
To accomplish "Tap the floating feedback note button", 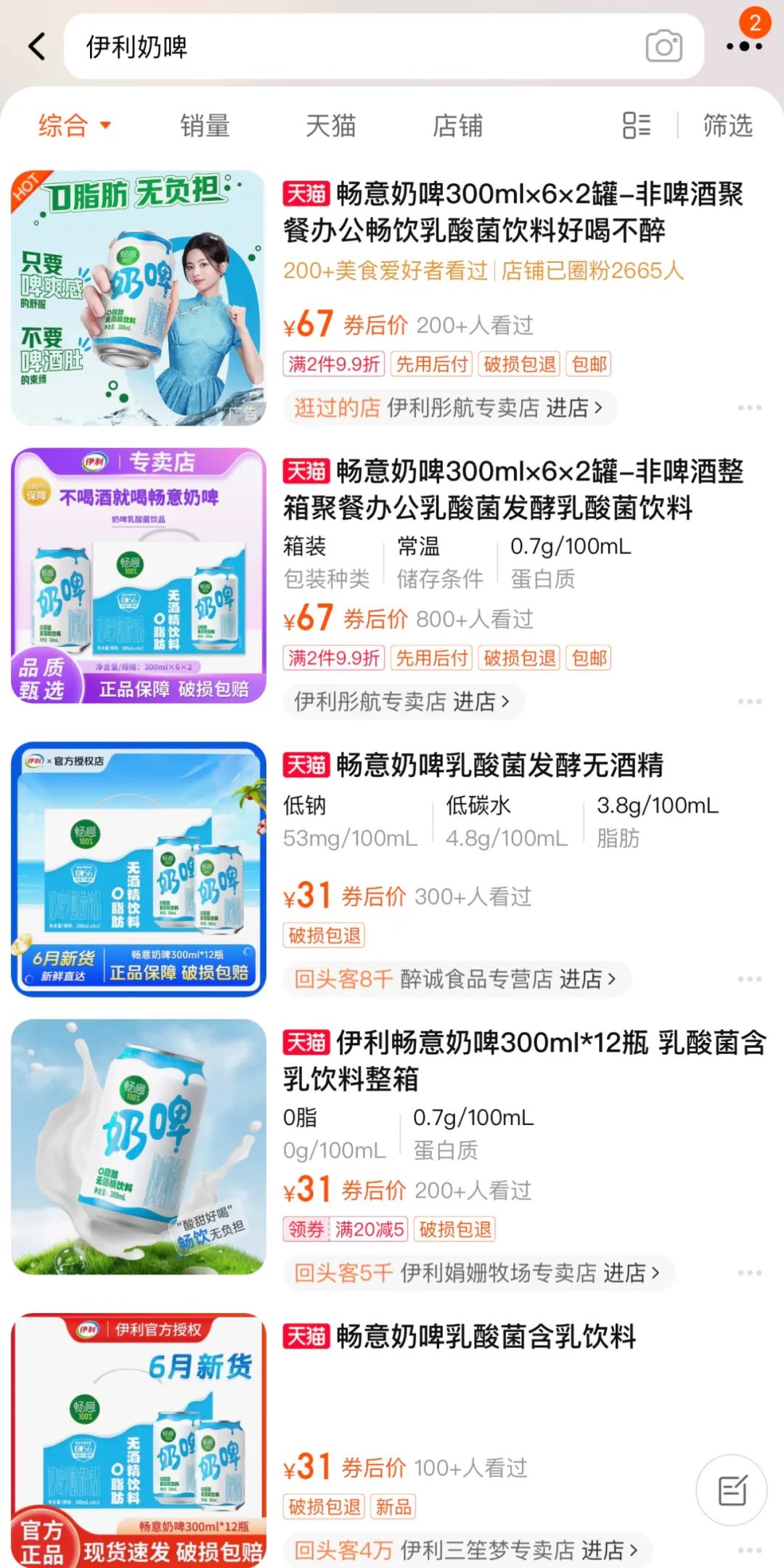I will [732, 1490].
